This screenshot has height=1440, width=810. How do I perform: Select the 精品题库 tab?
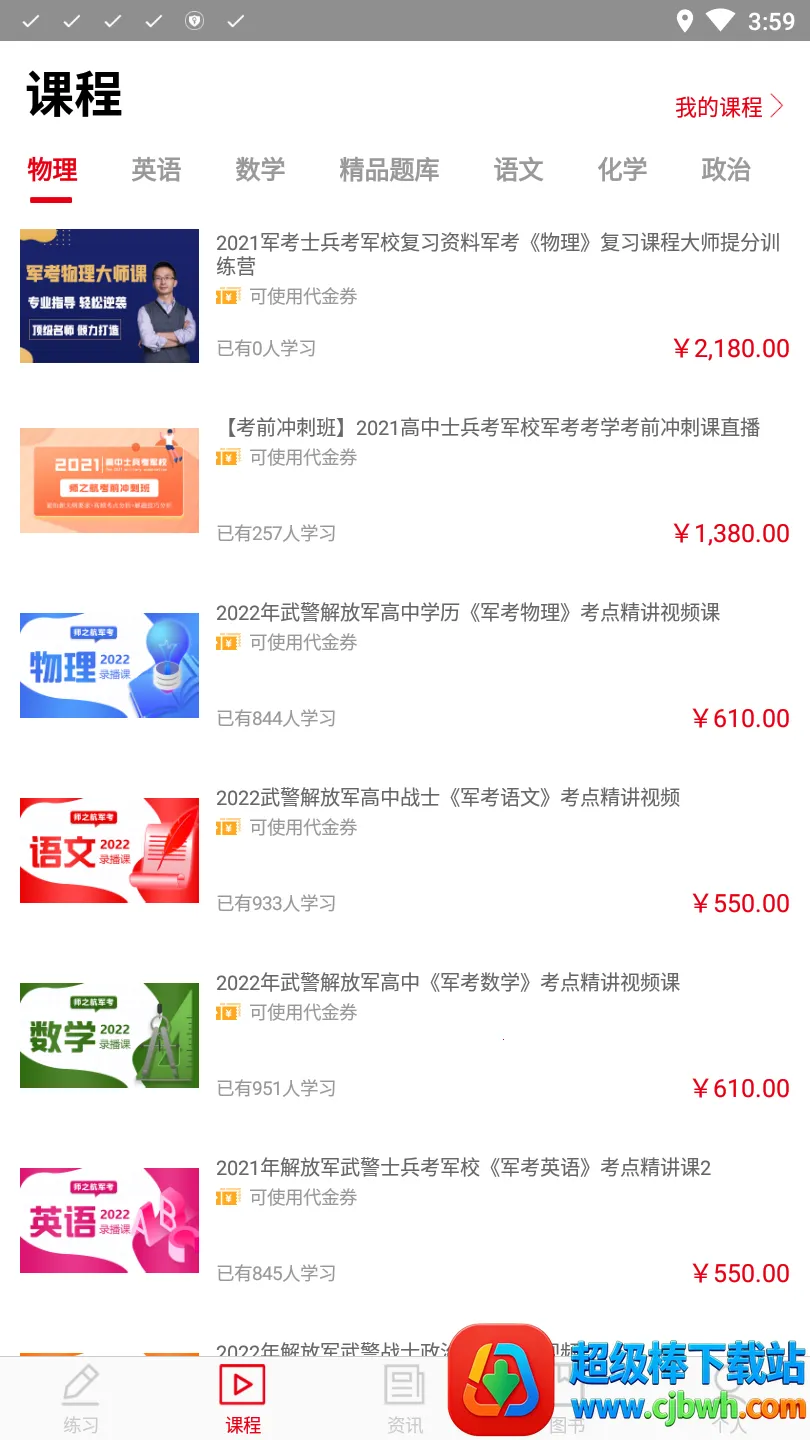(x=389, y=170)
